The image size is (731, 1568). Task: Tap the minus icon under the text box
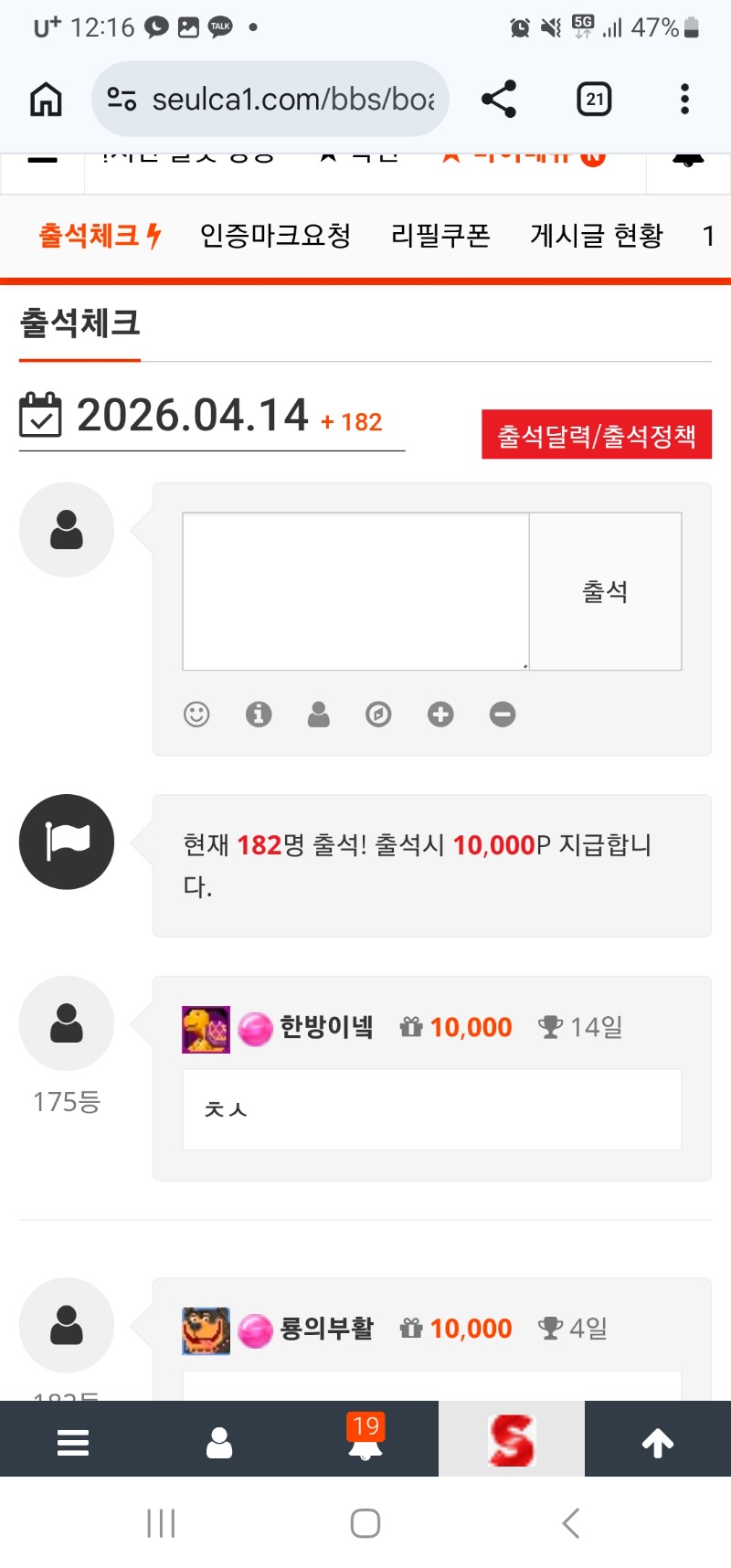tap(503, 714)
